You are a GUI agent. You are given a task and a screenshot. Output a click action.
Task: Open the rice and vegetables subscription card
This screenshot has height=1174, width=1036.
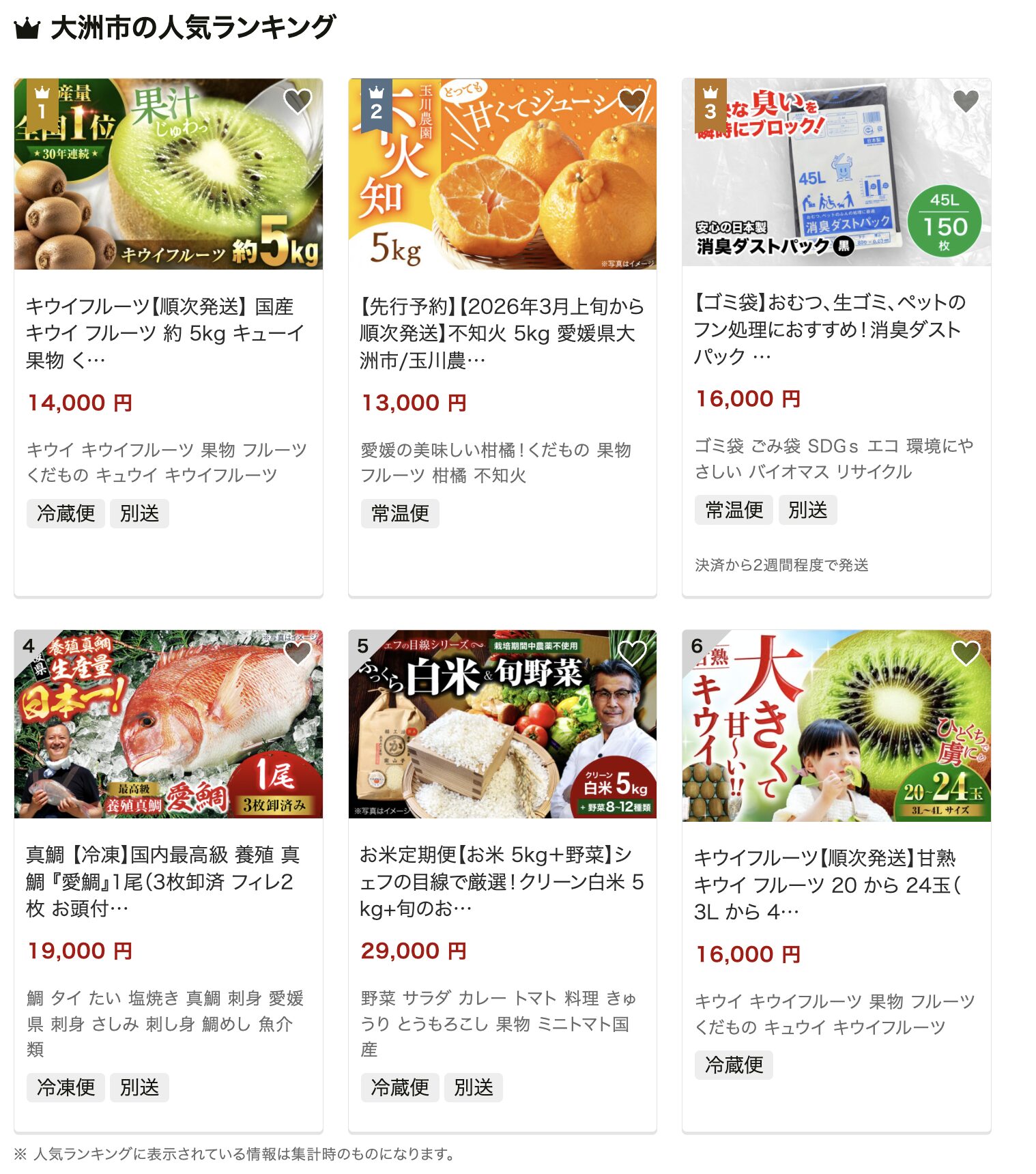point(502,880)
